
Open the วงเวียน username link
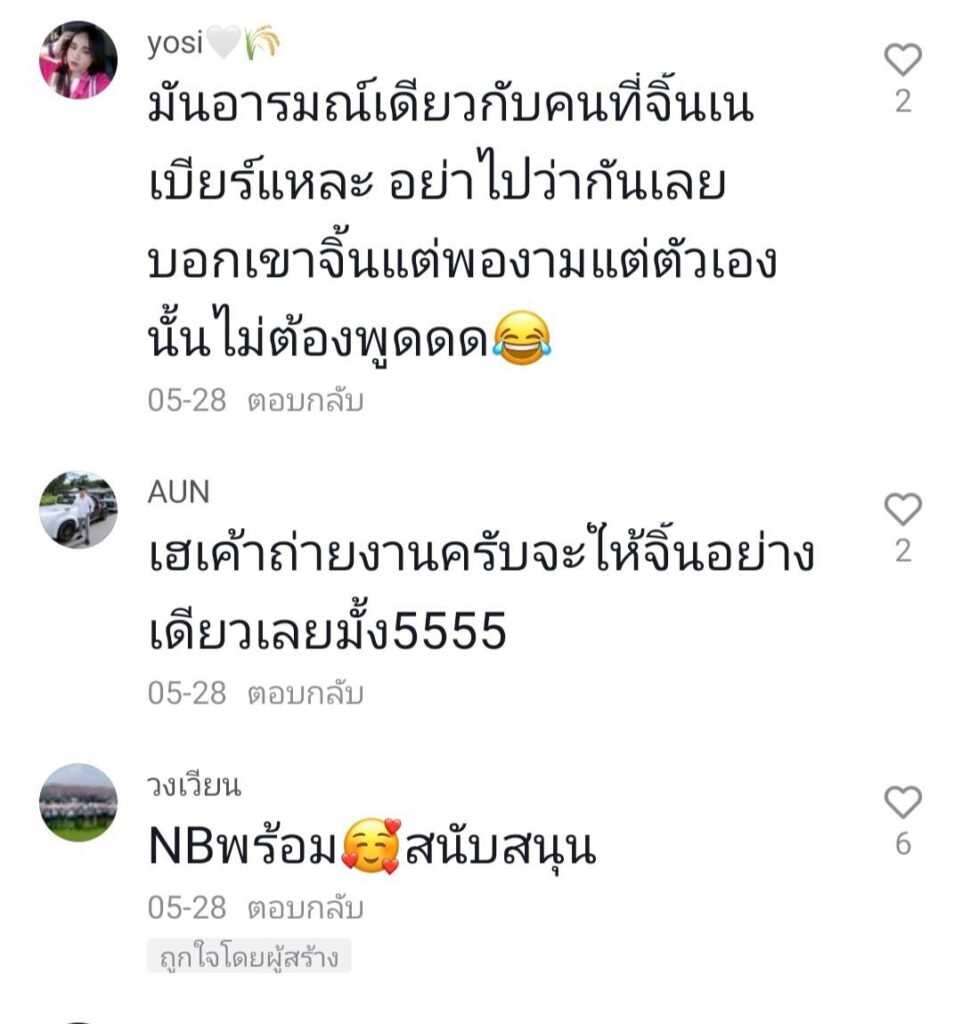pyautogui.click(x=194, y=785)
